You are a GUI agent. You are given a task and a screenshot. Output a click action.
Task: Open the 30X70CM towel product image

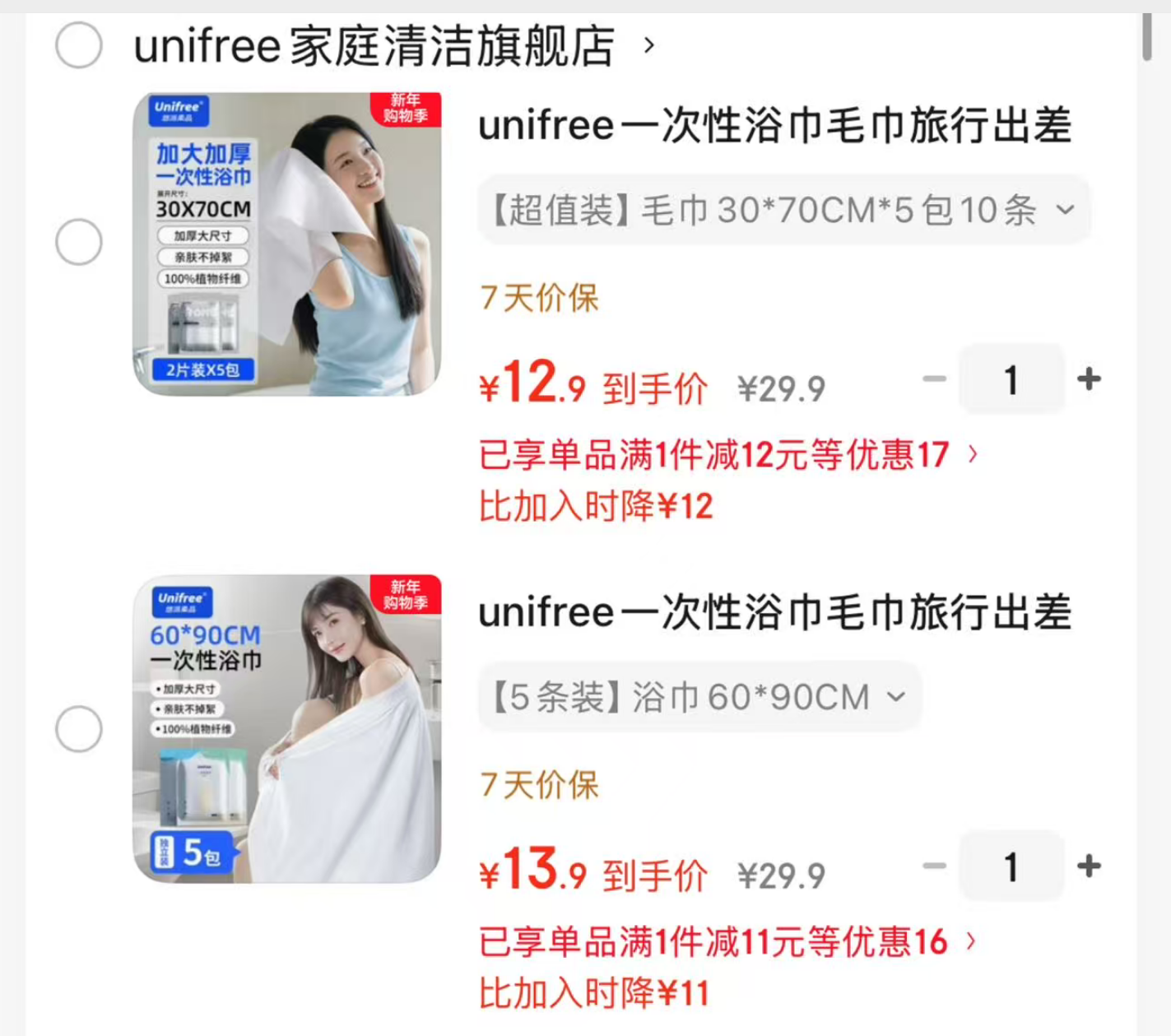point(287,244)
